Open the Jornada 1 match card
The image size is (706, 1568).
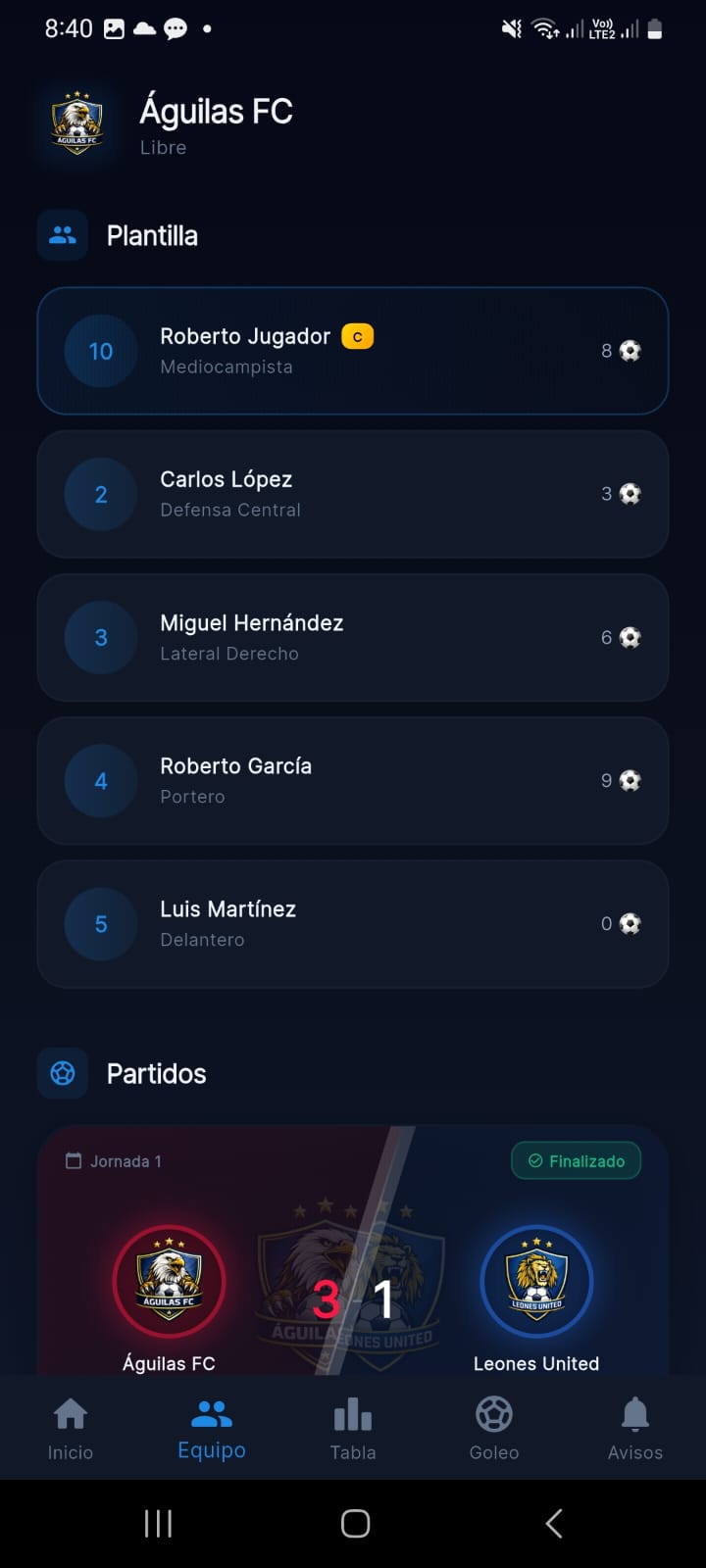[352, 1254]
